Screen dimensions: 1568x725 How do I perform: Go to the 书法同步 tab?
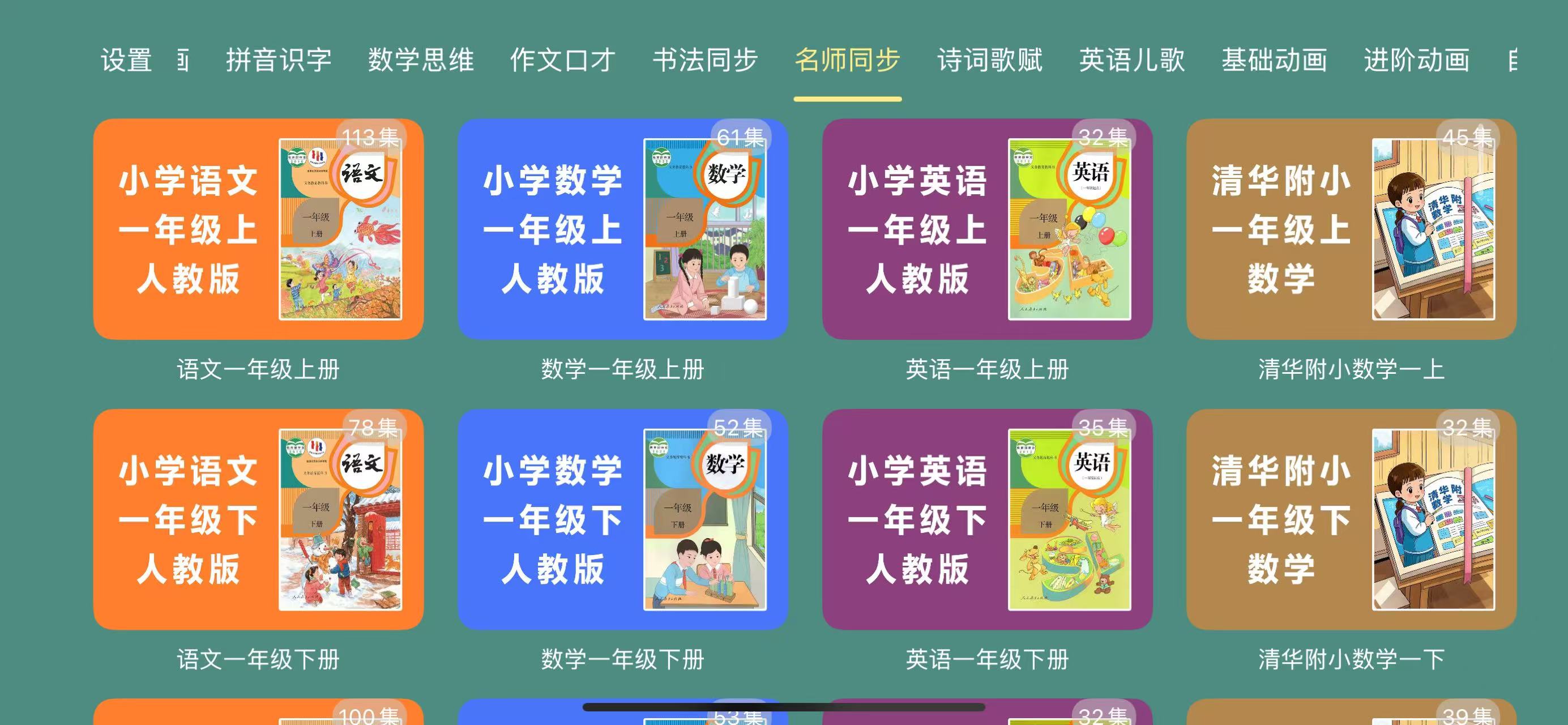[705, 60]
